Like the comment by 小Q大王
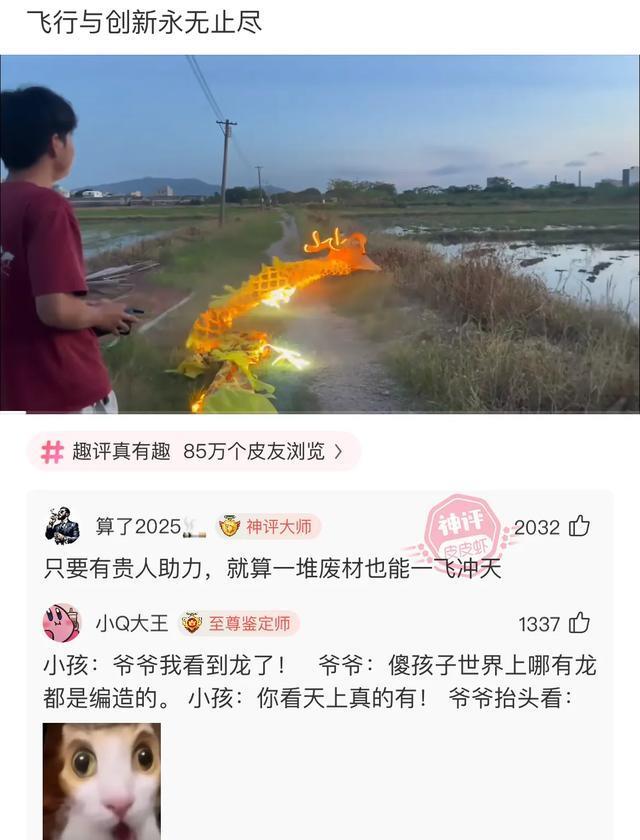640x840 pixels. coord(579,624)
